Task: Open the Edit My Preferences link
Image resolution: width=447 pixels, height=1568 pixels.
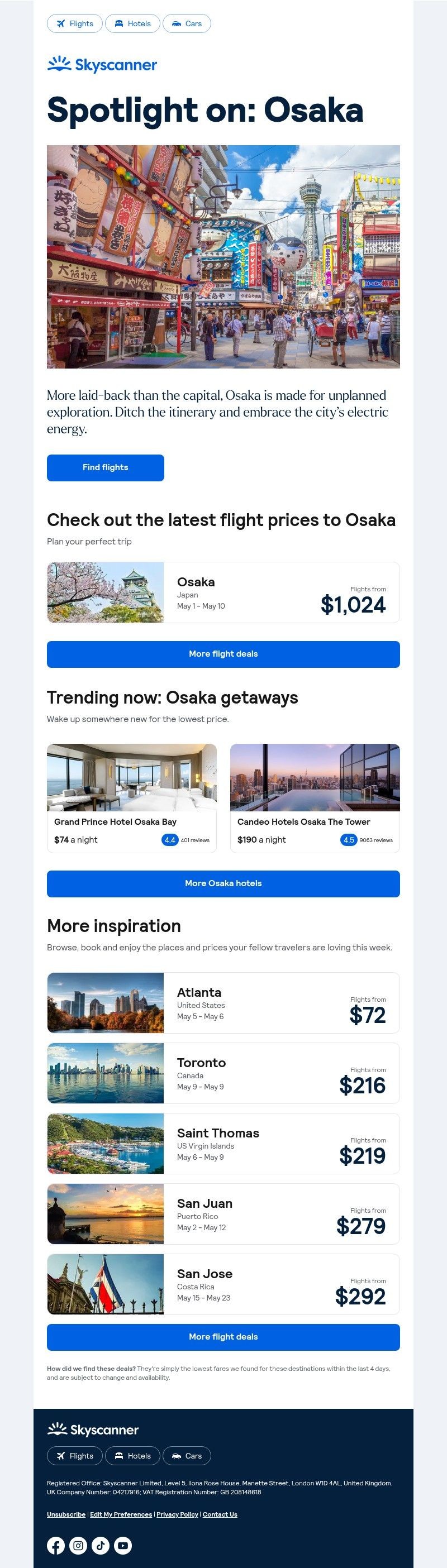Action: [x=121, y=1514]
